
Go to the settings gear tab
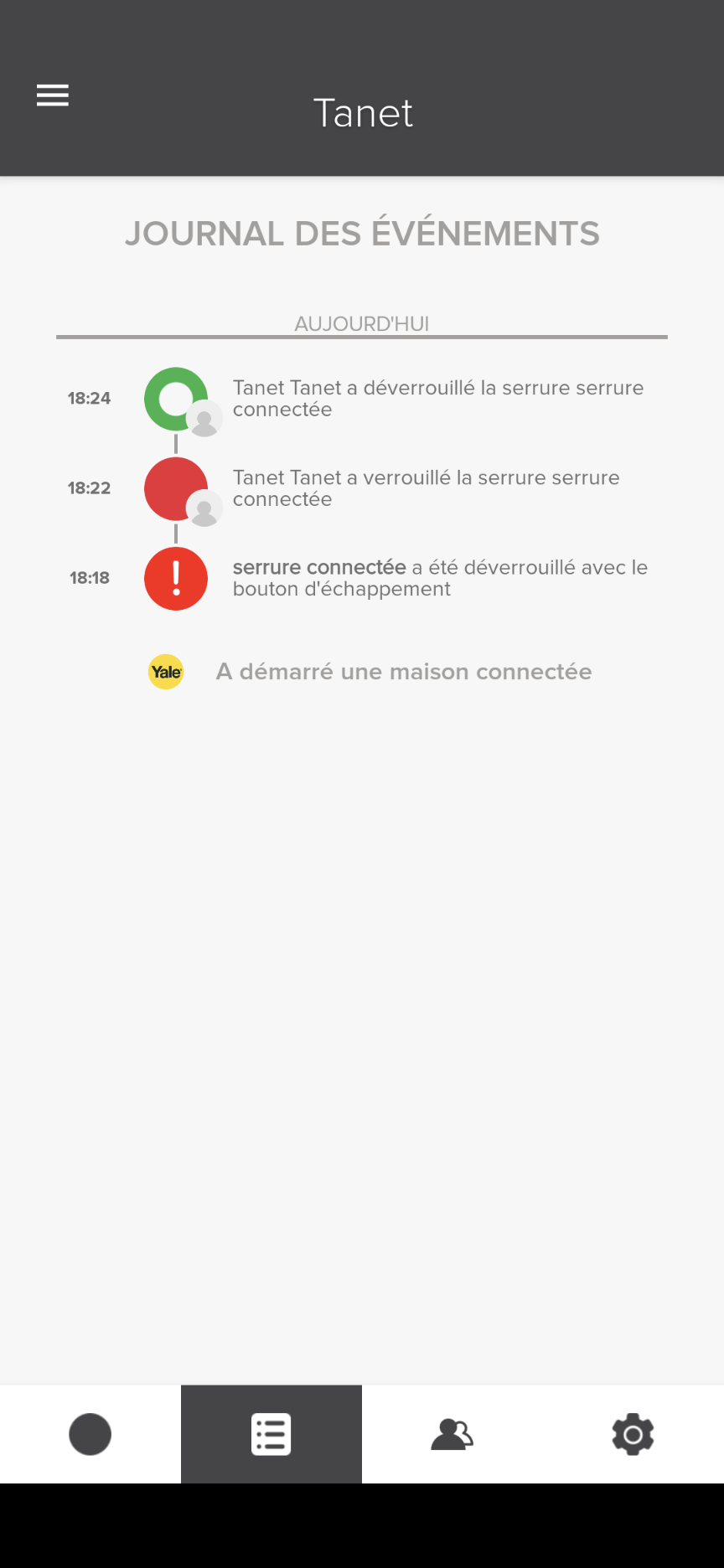pyautogui.click(x=633, y=1434)
